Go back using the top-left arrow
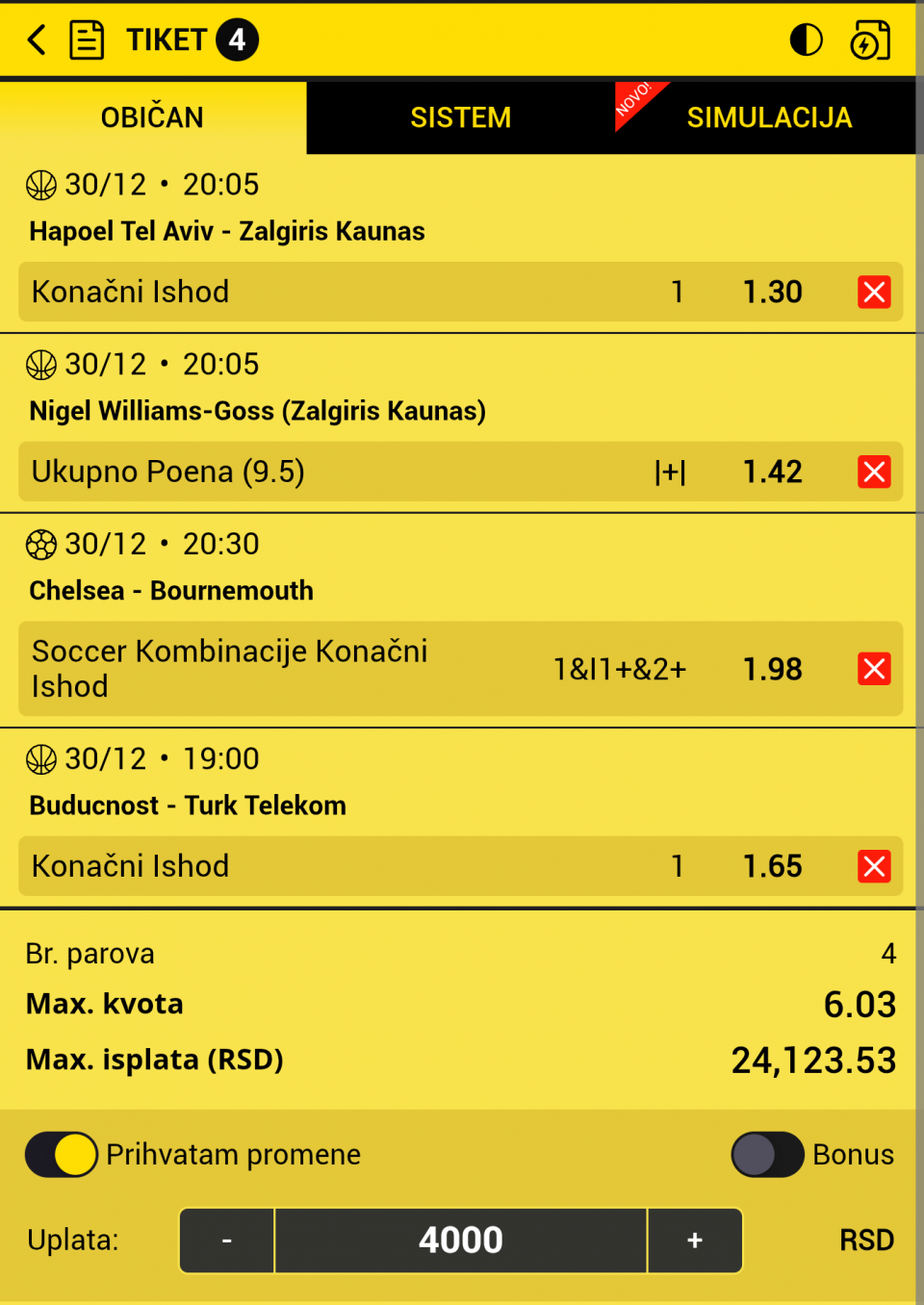The height and width of the screenshot is (1305, 924). click(x=37, y=40)
